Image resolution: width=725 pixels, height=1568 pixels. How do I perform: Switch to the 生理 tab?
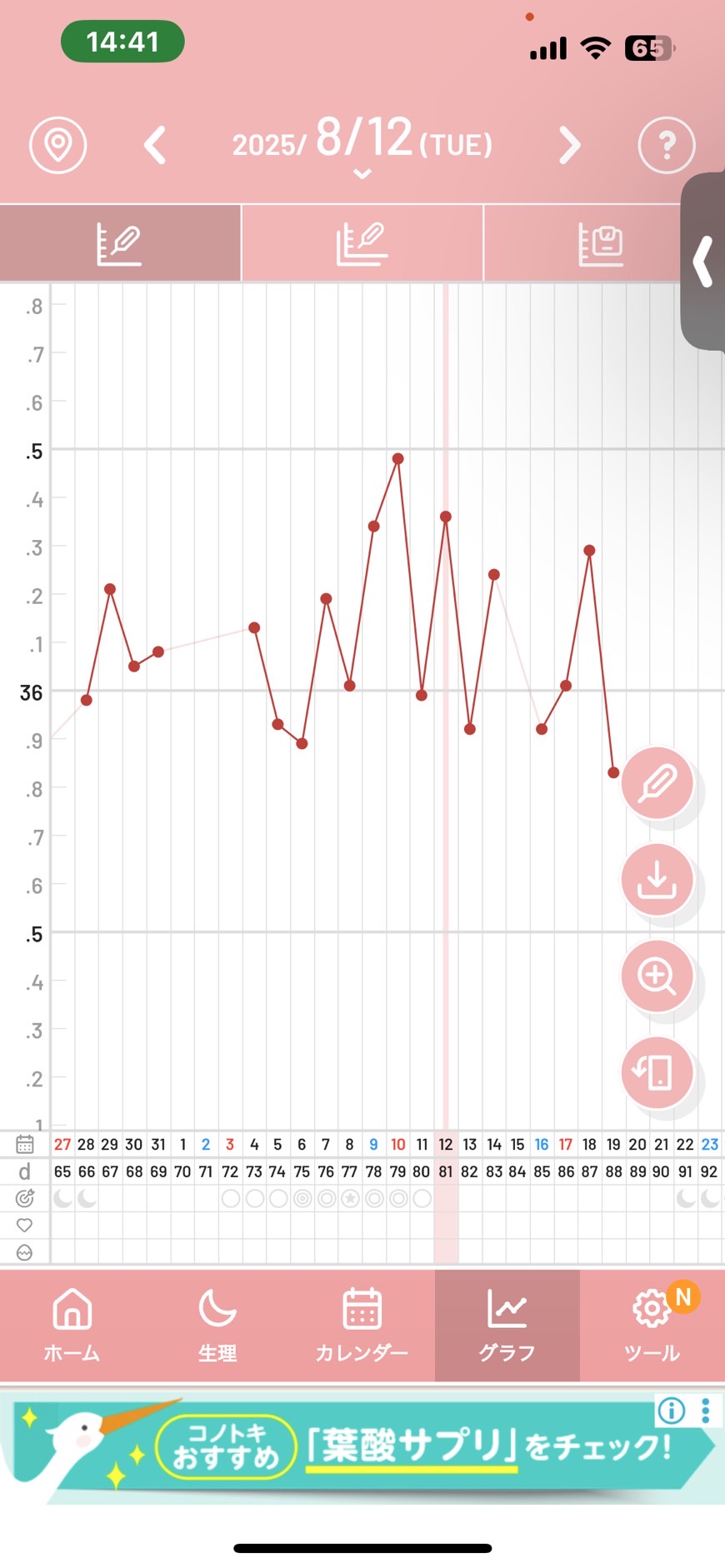(217, 1326)
